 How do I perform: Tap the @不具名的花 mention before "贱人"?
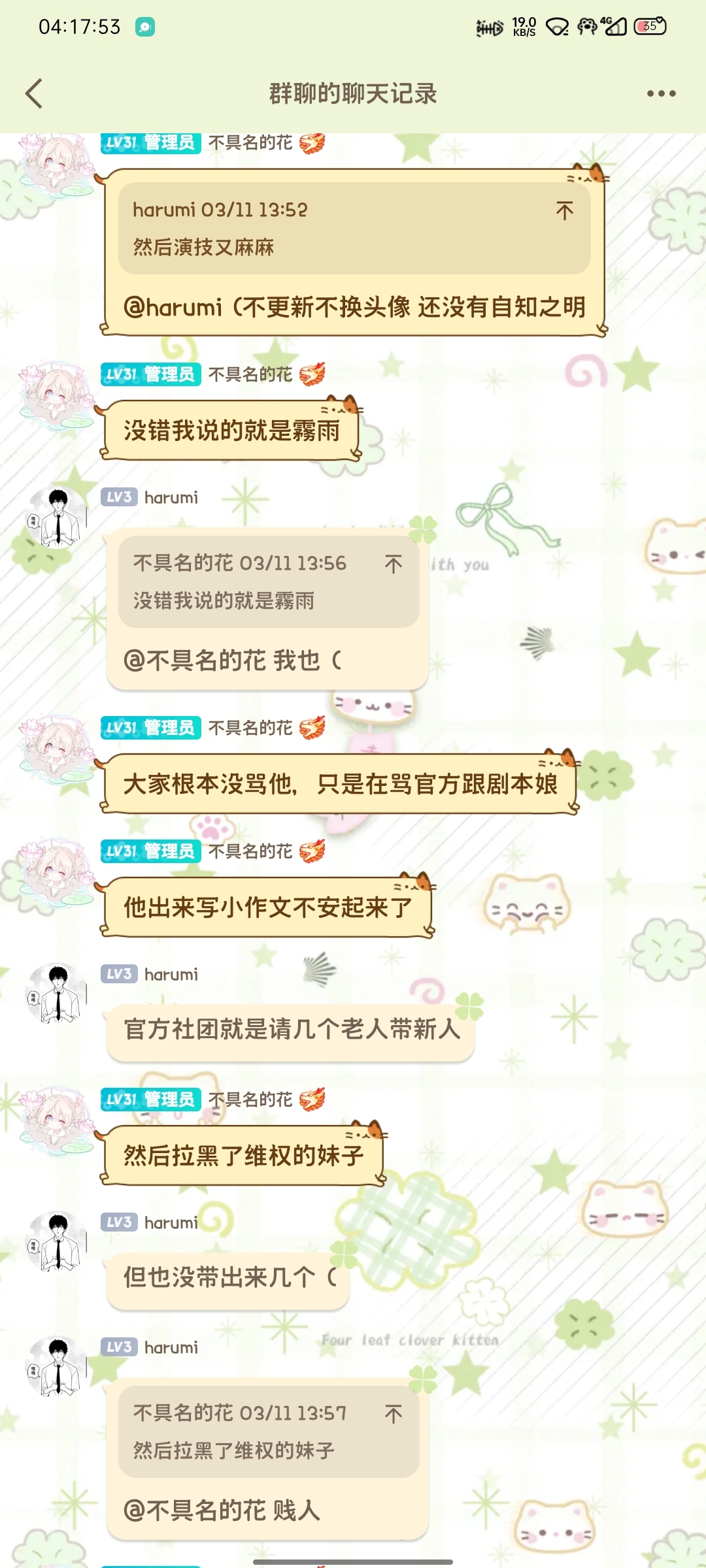point(195,1510)
